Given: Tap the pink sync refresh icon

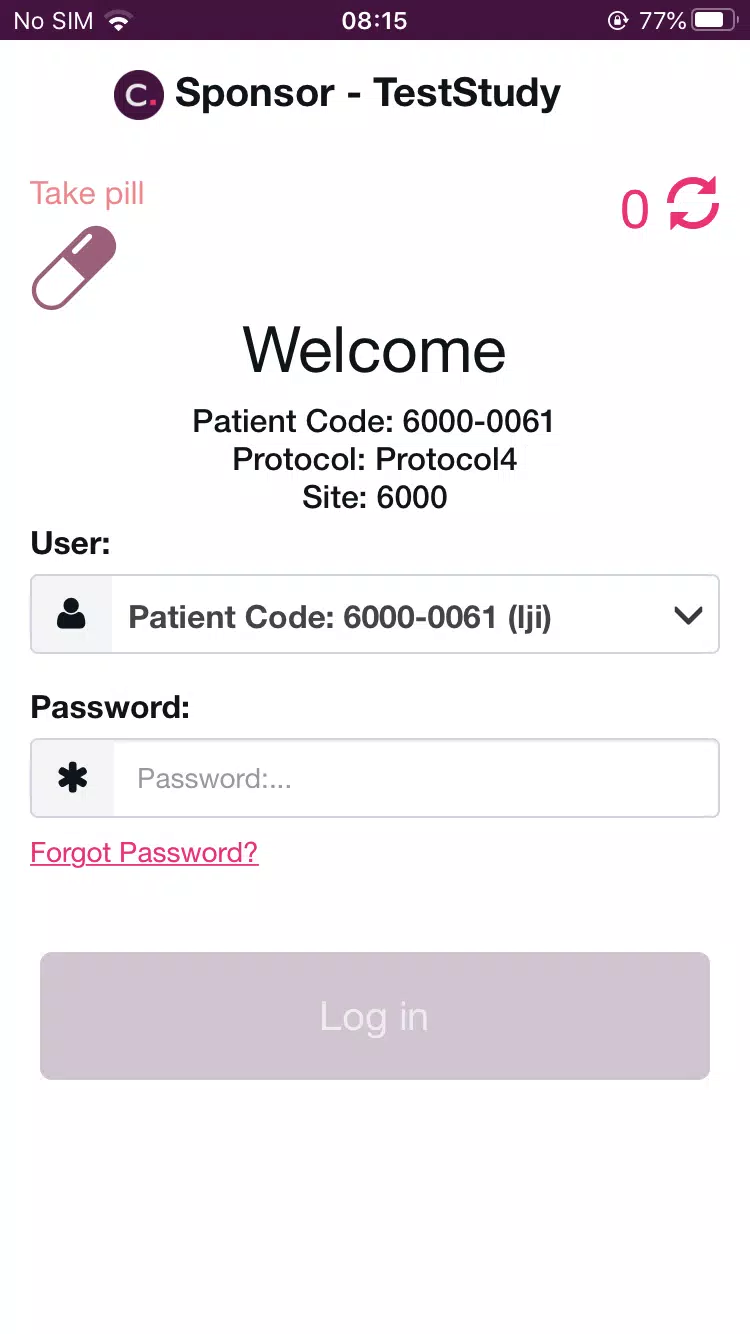Looking at the screenshot, I should 693,204.
